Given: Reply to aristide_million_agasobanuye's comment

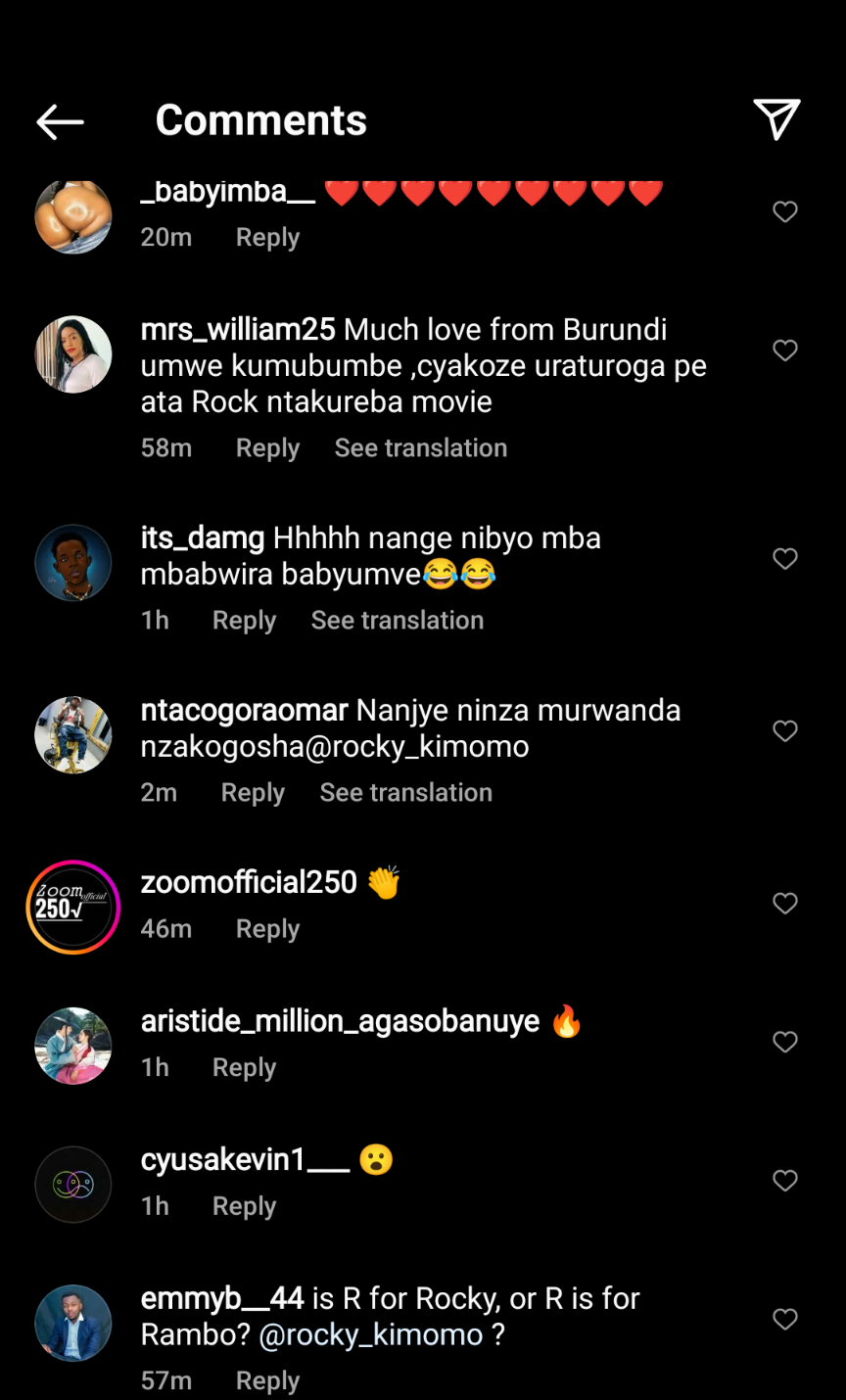Looking at the screenshot, I should coord(244,1068).
